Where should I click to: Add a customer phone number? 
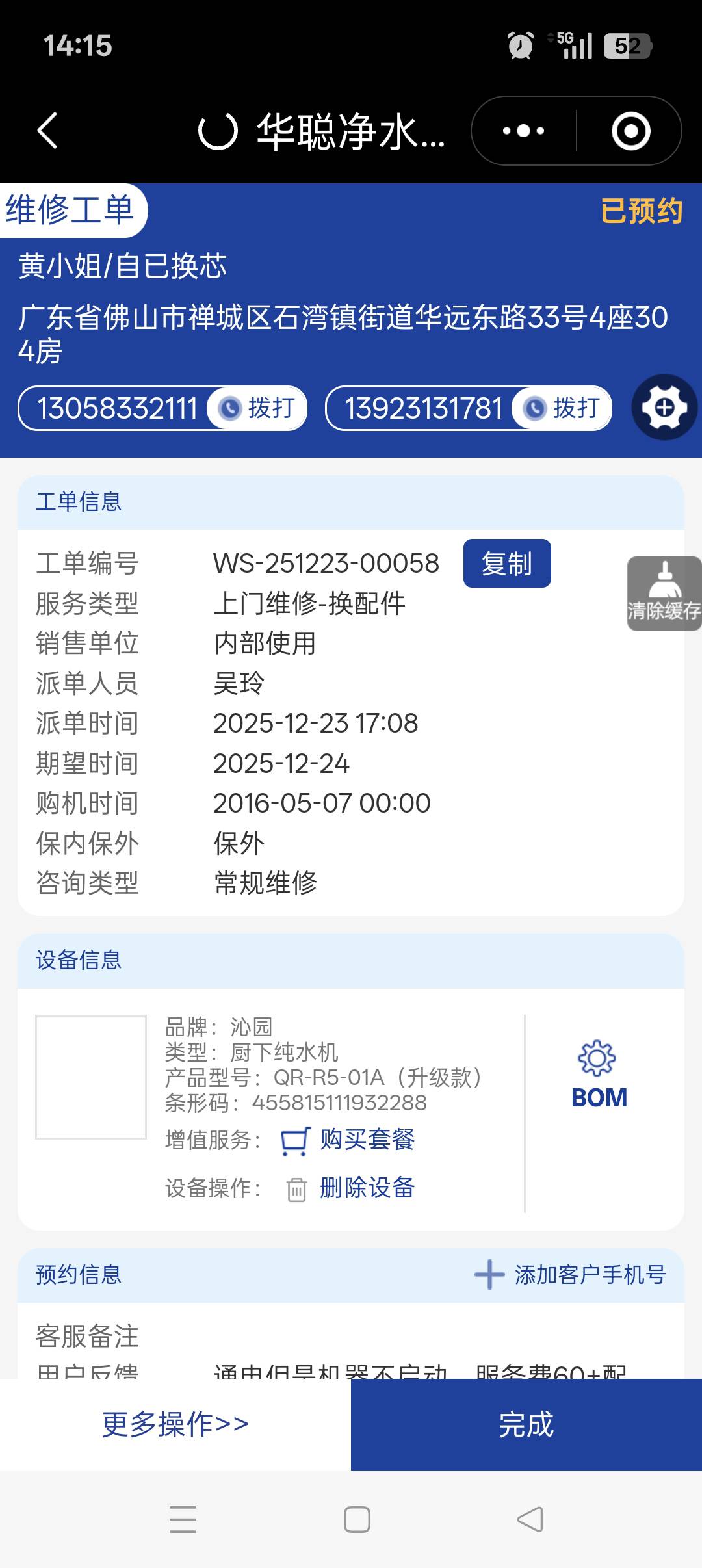coord(570,1275)
